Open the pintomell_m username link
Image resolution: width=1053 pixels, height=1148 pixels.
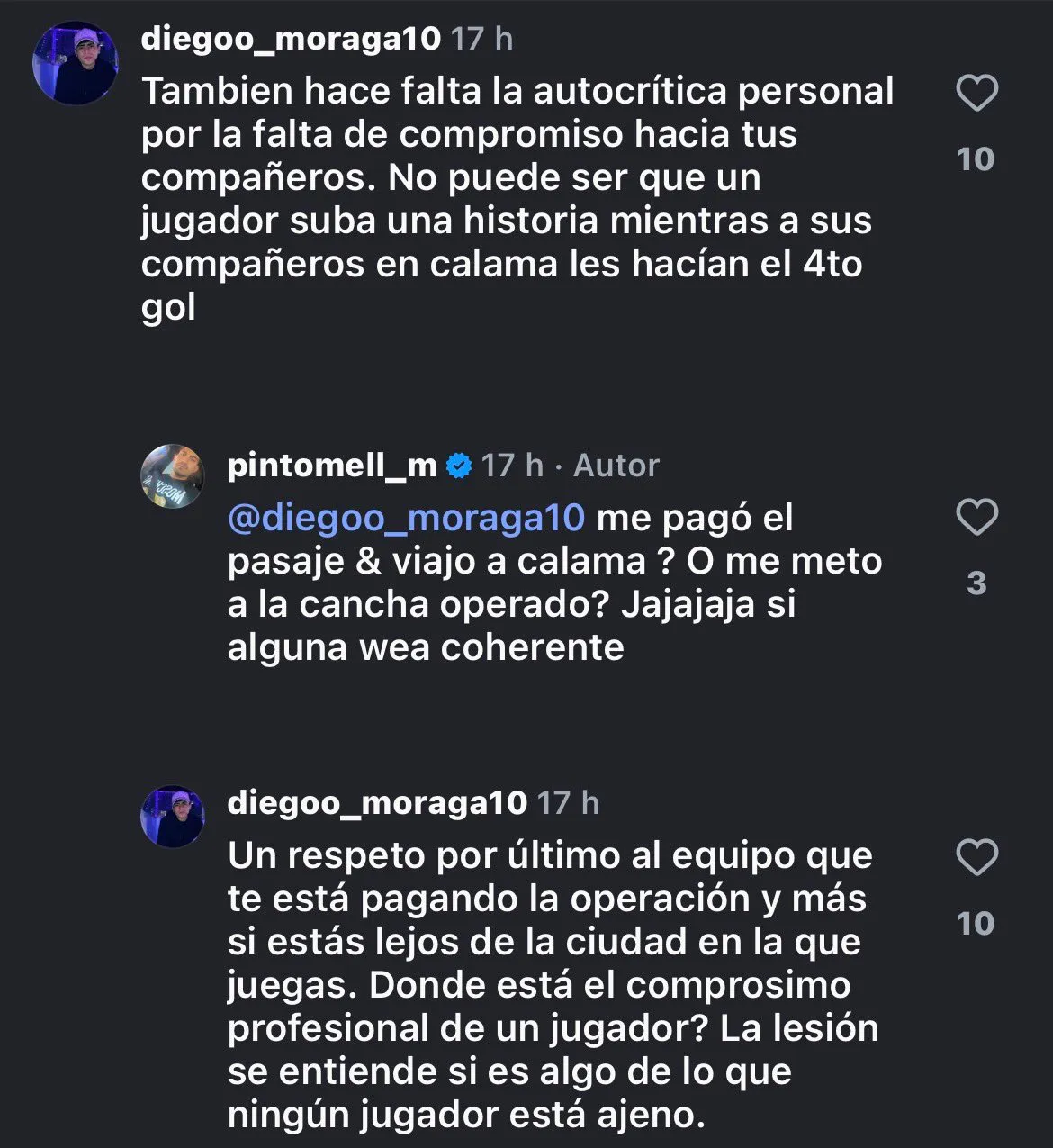[331, 466]
